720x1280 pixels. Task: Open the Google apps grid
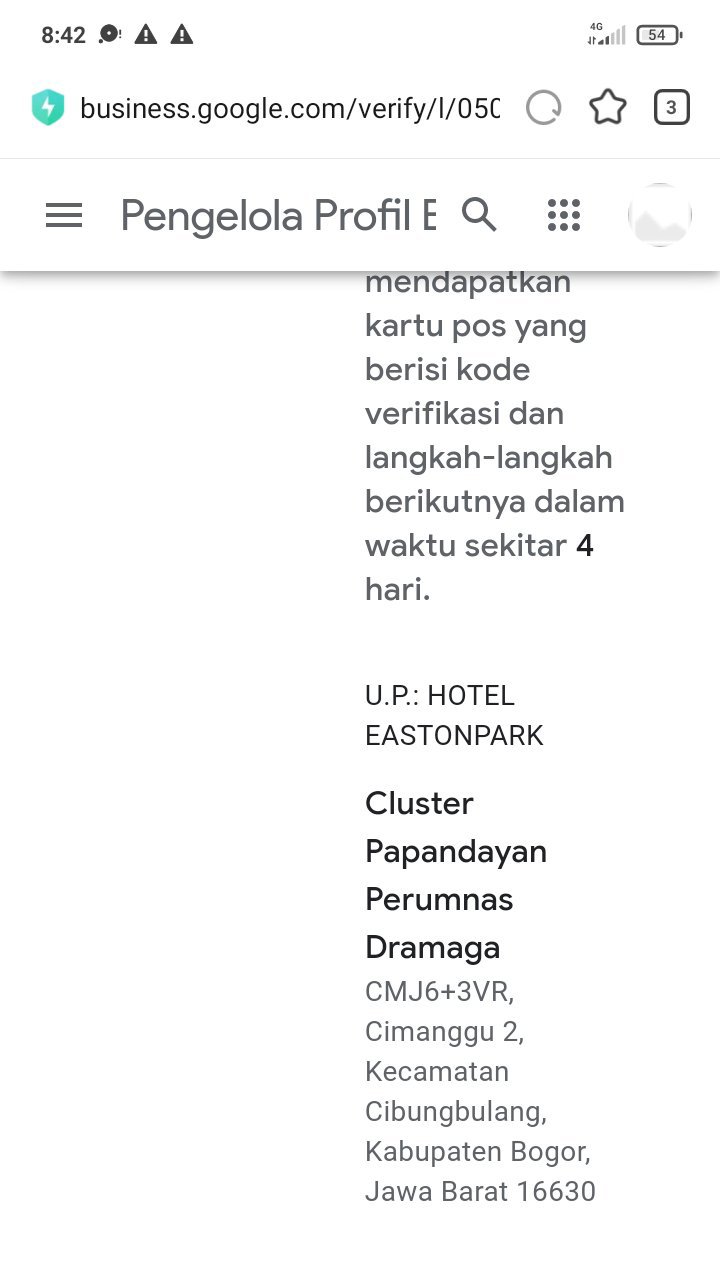(564, 215)
